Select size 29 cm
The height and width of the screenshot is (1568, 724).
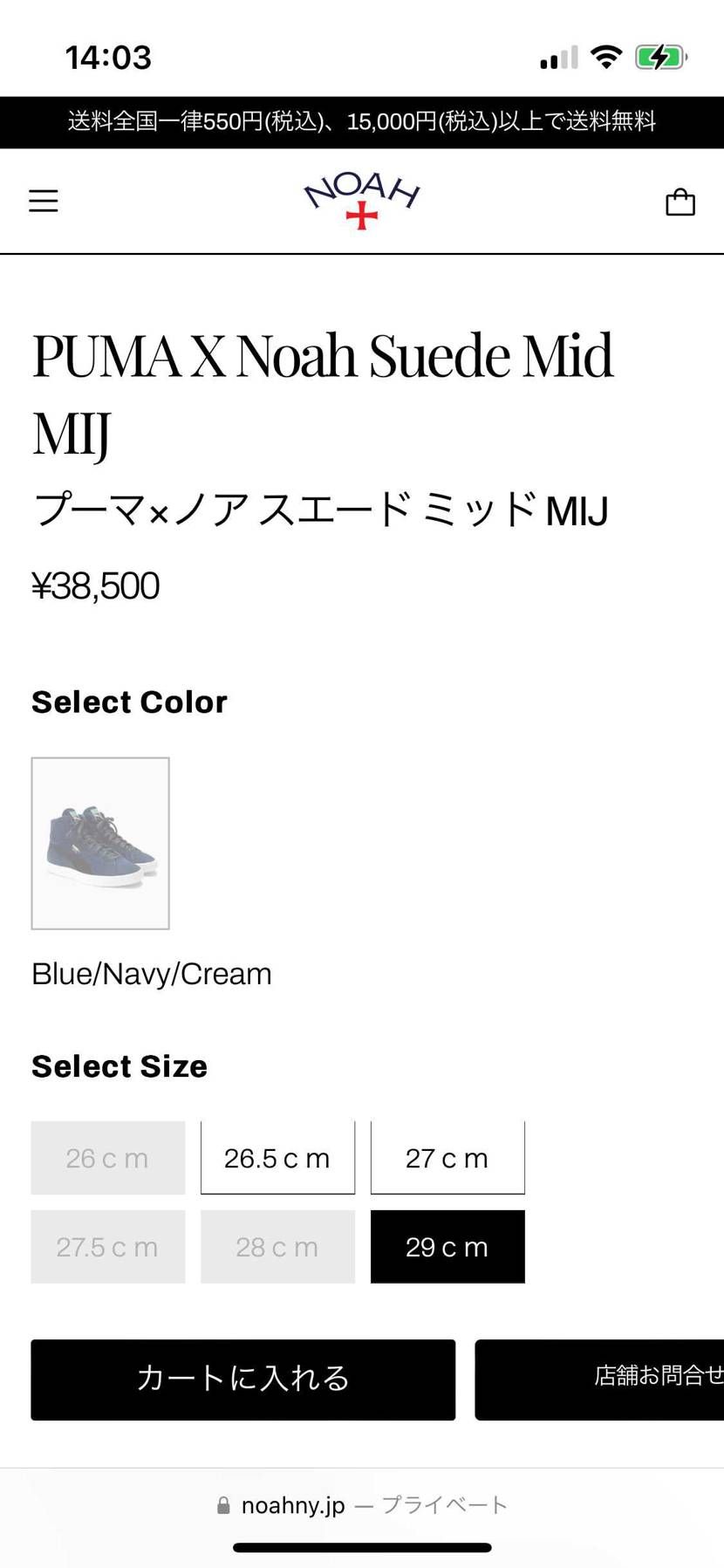[x=447, y=1247]
